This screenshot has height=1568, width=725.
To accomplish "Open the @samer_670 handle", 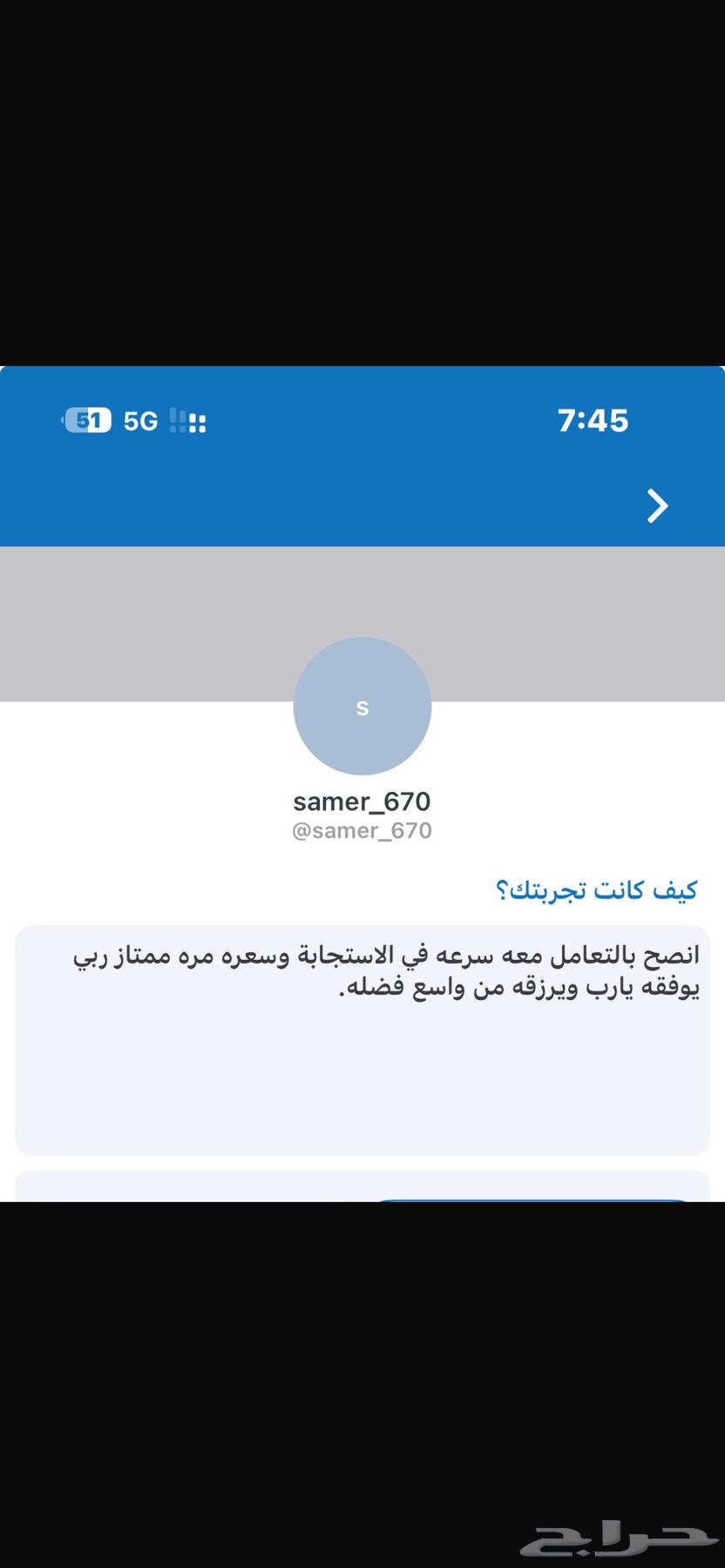I will tap(362, 830).
